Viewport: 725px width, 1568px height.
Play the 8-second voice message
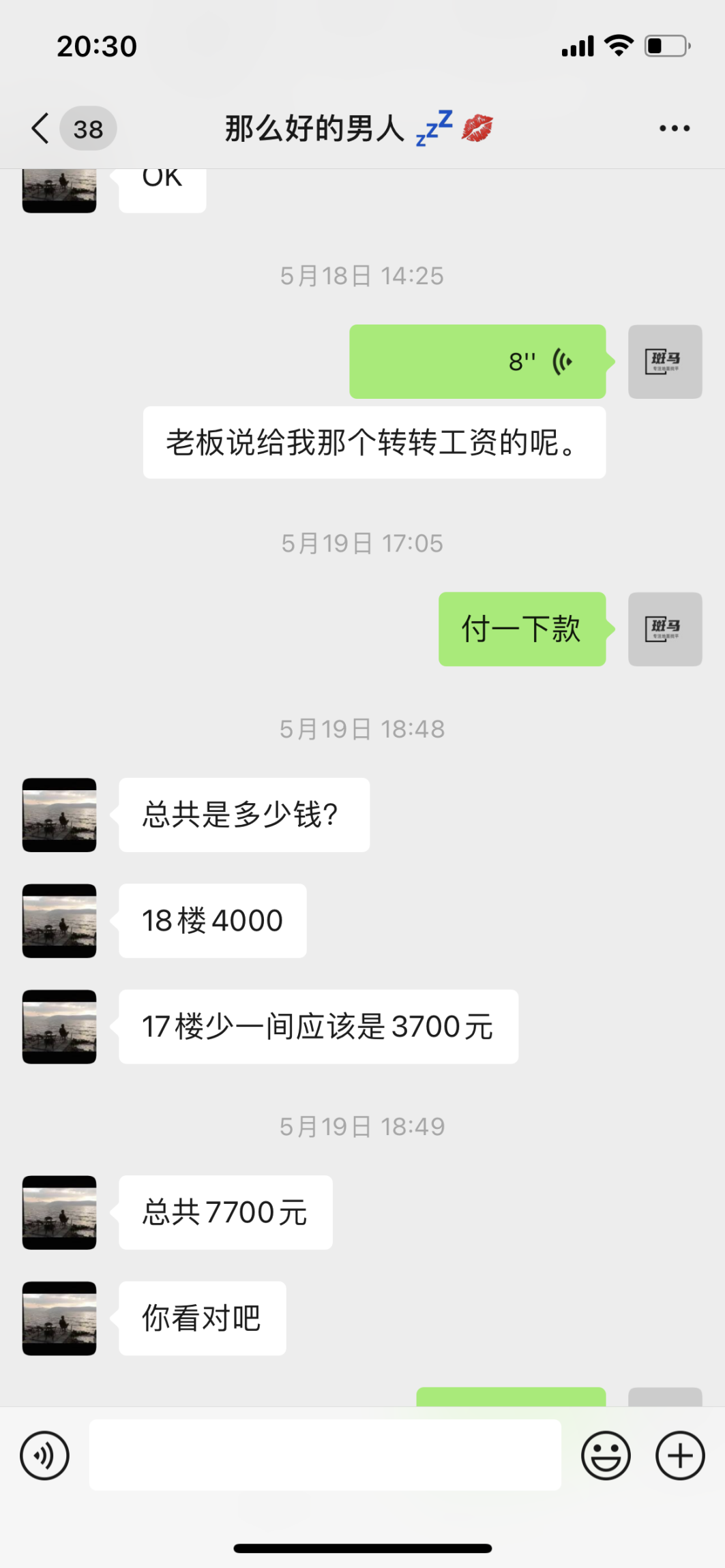477,361
